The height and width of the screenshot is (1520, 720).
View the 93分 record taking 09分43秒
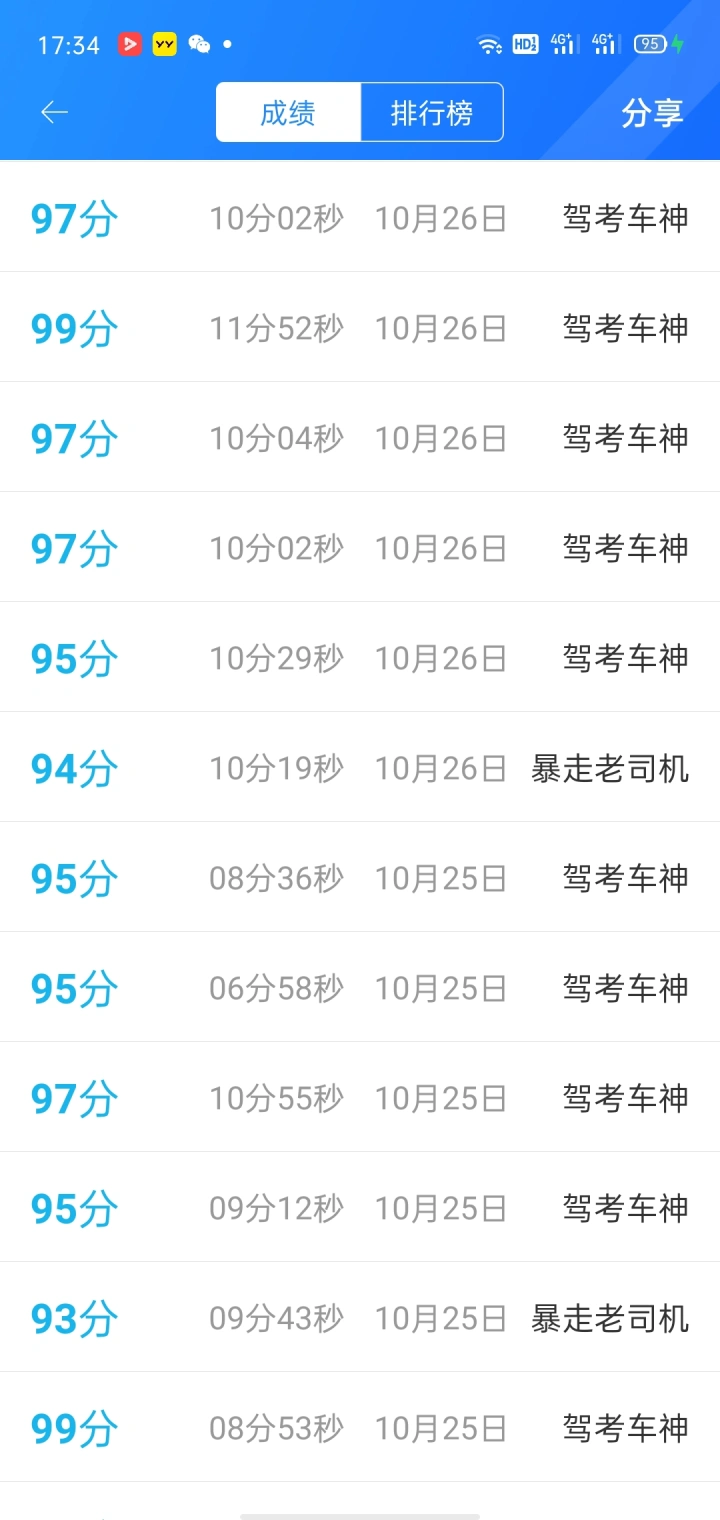click(360, 1317)
